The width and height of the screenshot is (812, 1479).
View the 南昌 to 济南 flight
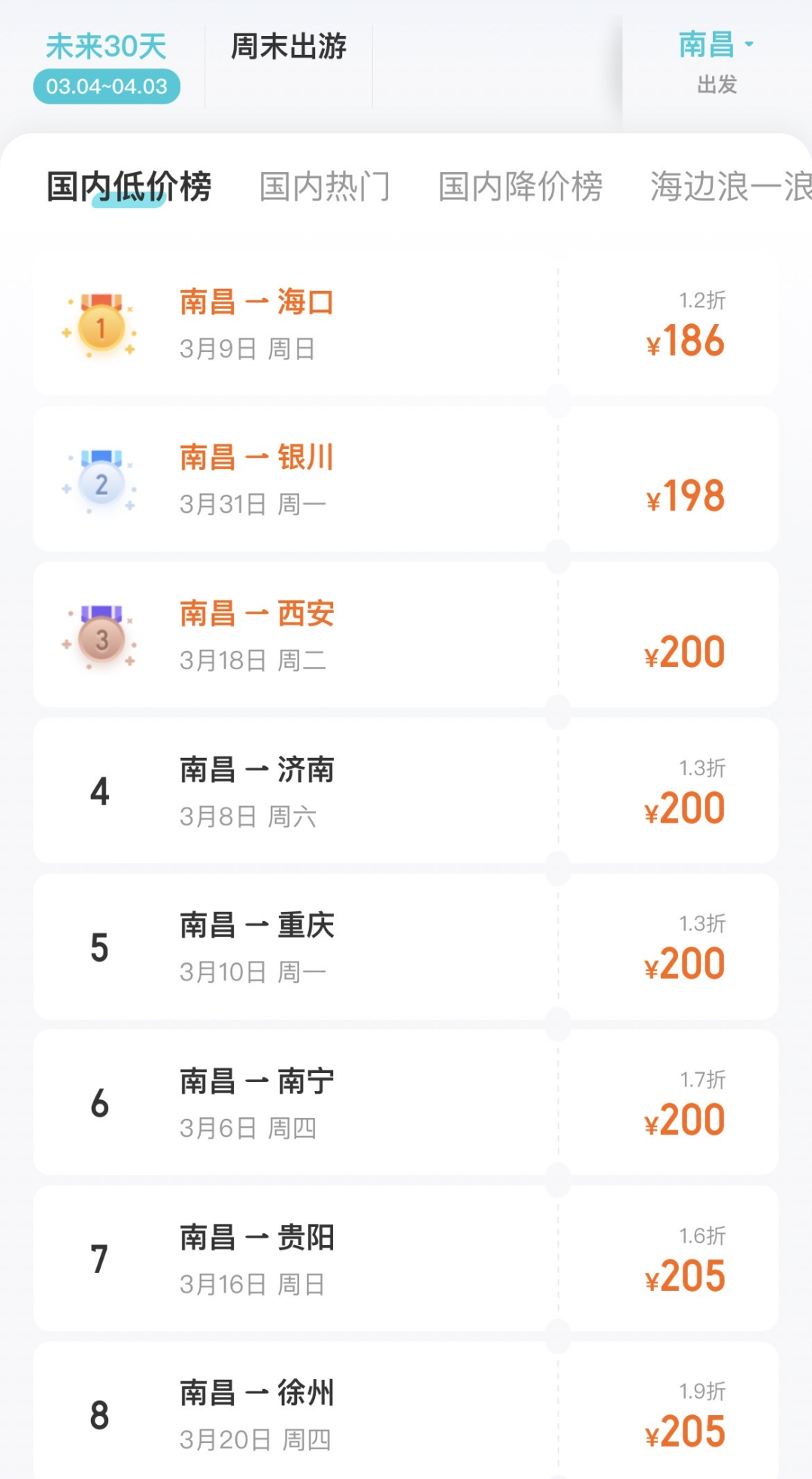click(405, 792)
